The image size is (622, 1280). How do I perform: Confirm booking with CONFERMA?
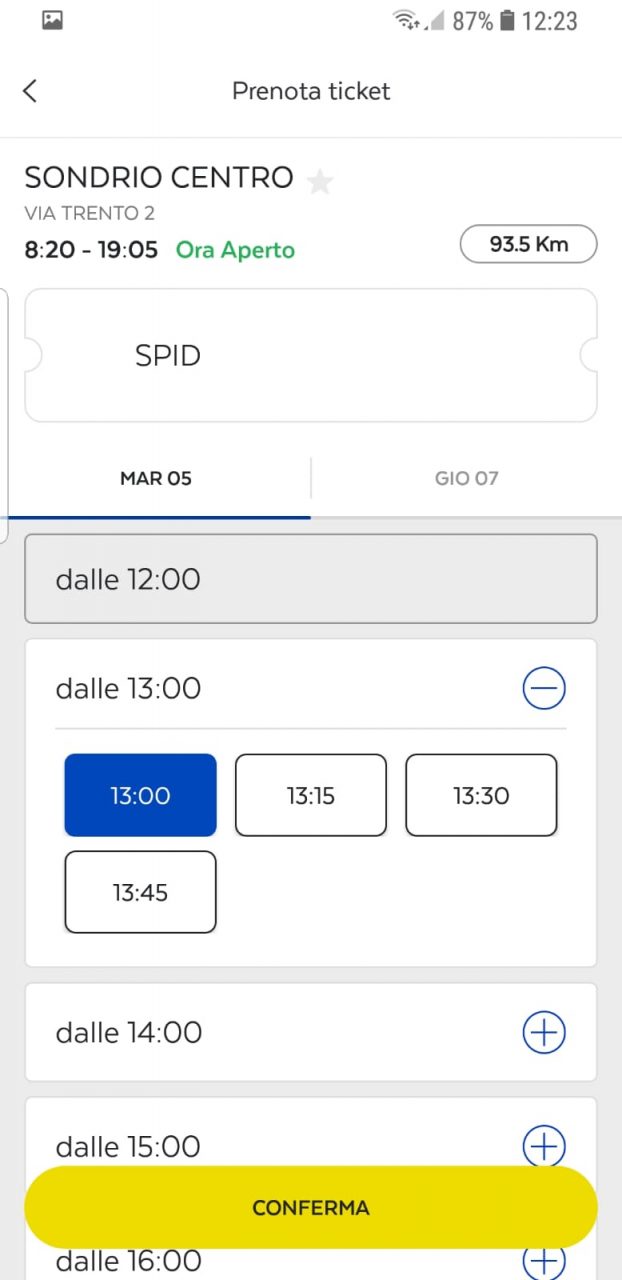click(311, 1207)
